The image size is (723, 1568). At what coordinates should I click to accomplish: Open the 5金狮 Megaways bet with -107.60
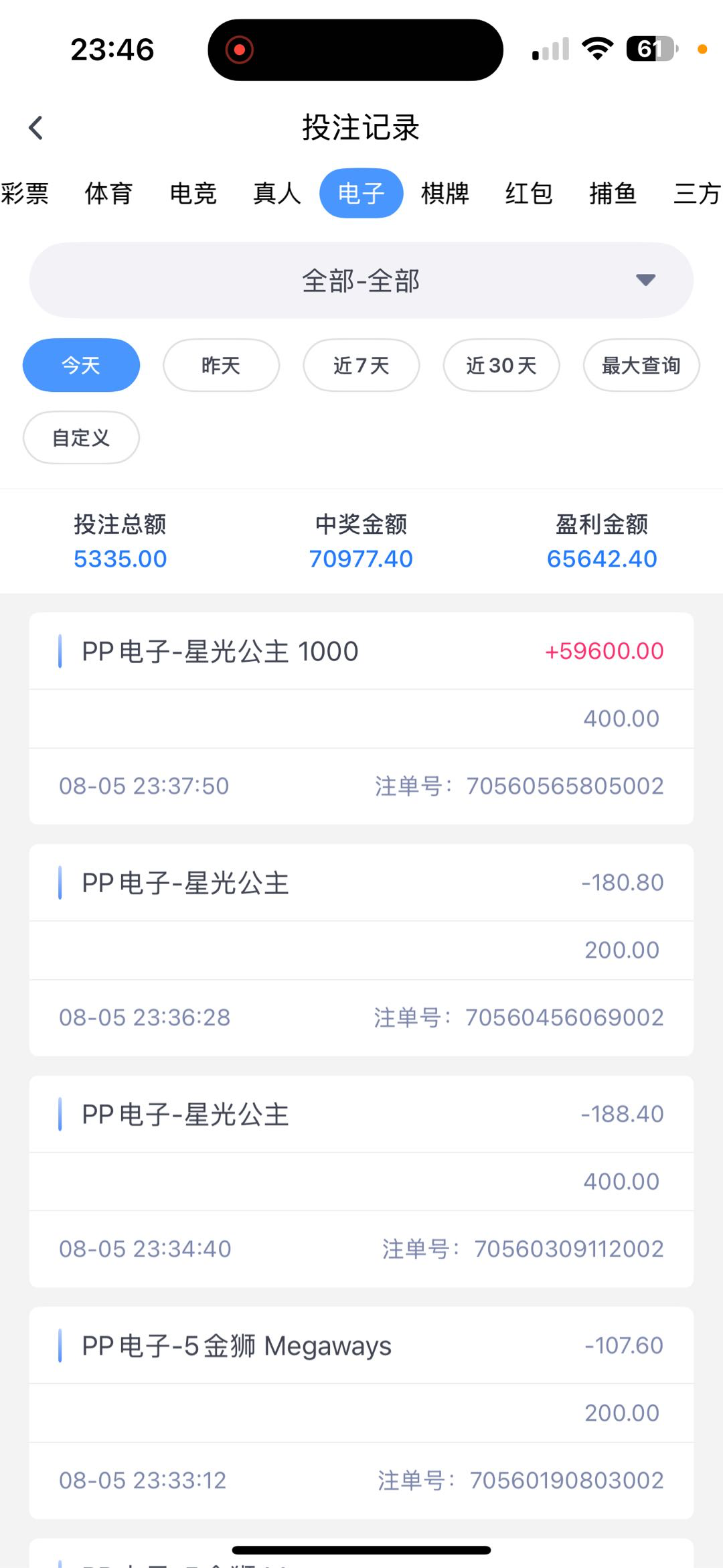[361, 1412]
